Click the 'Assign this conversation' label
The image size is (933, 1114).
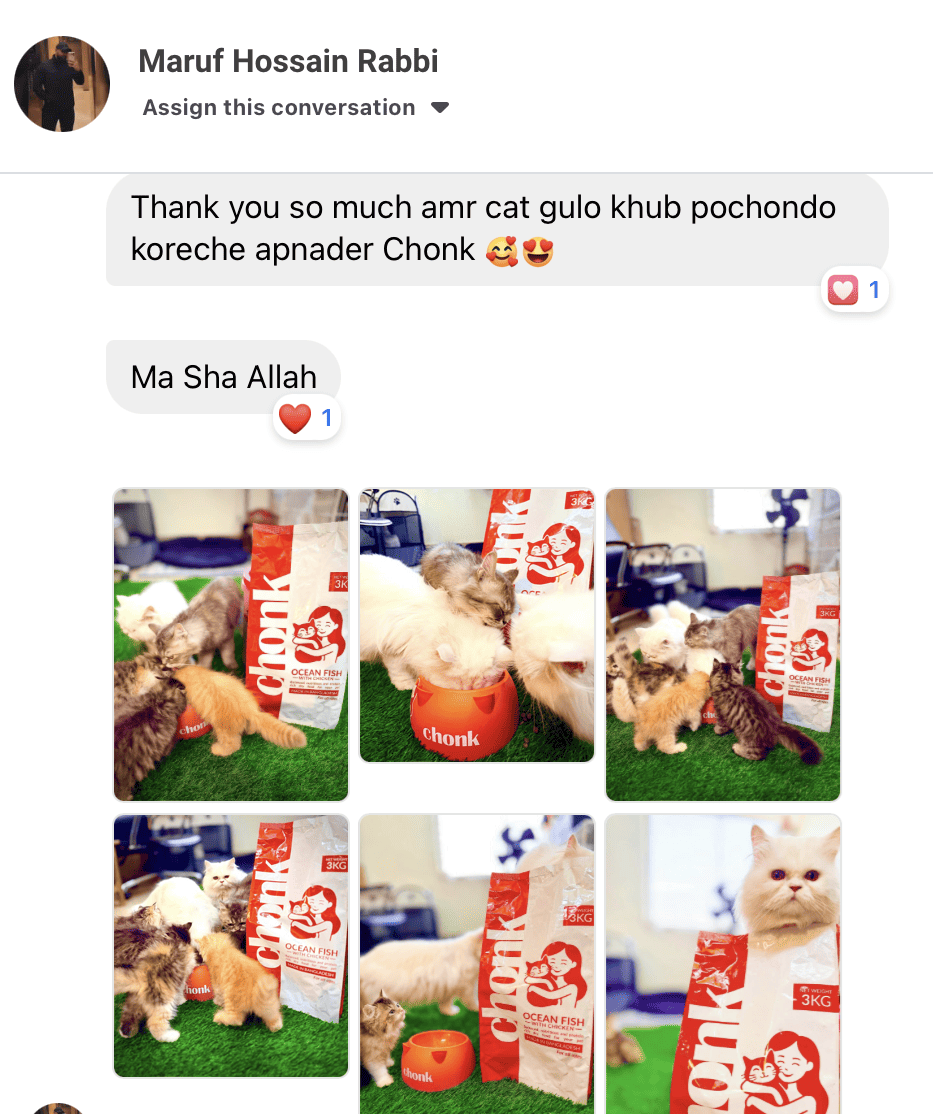(278, 107)
